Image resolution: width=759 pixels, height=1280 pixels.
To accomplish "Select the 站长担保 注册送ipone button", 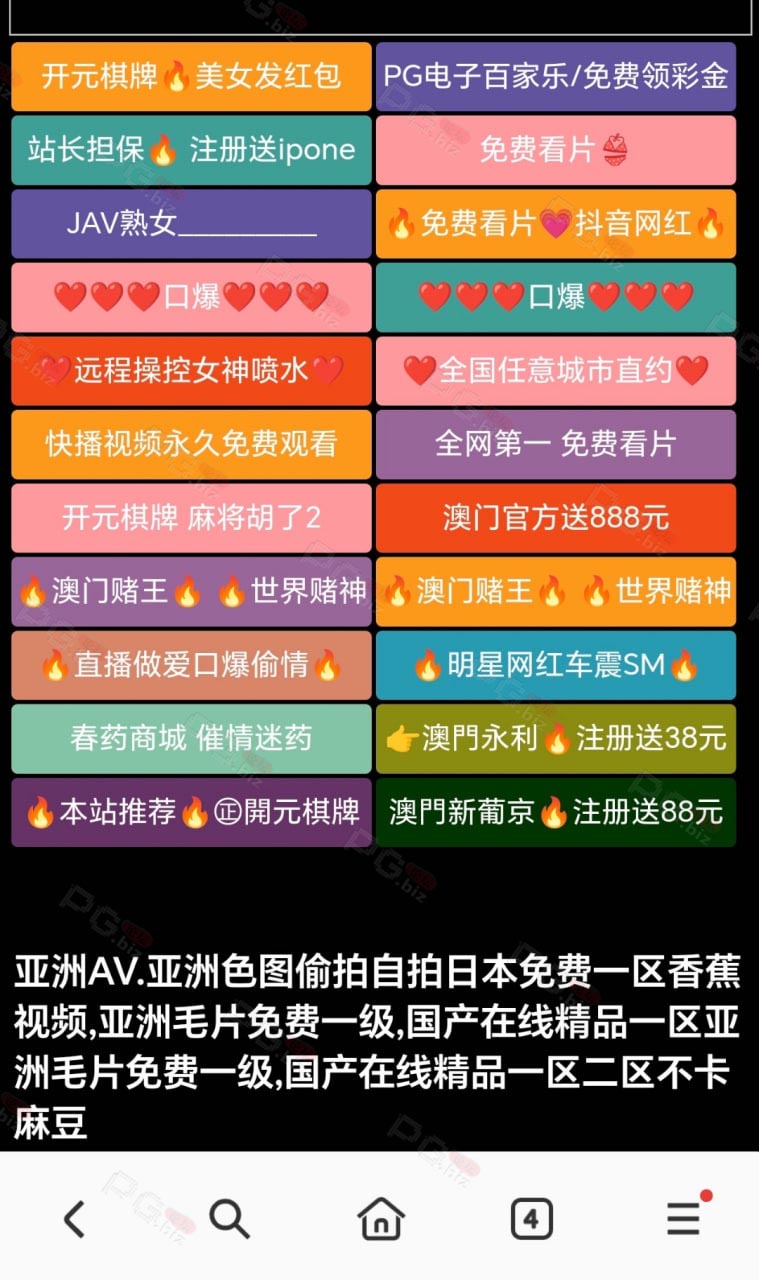I will 191,150.
